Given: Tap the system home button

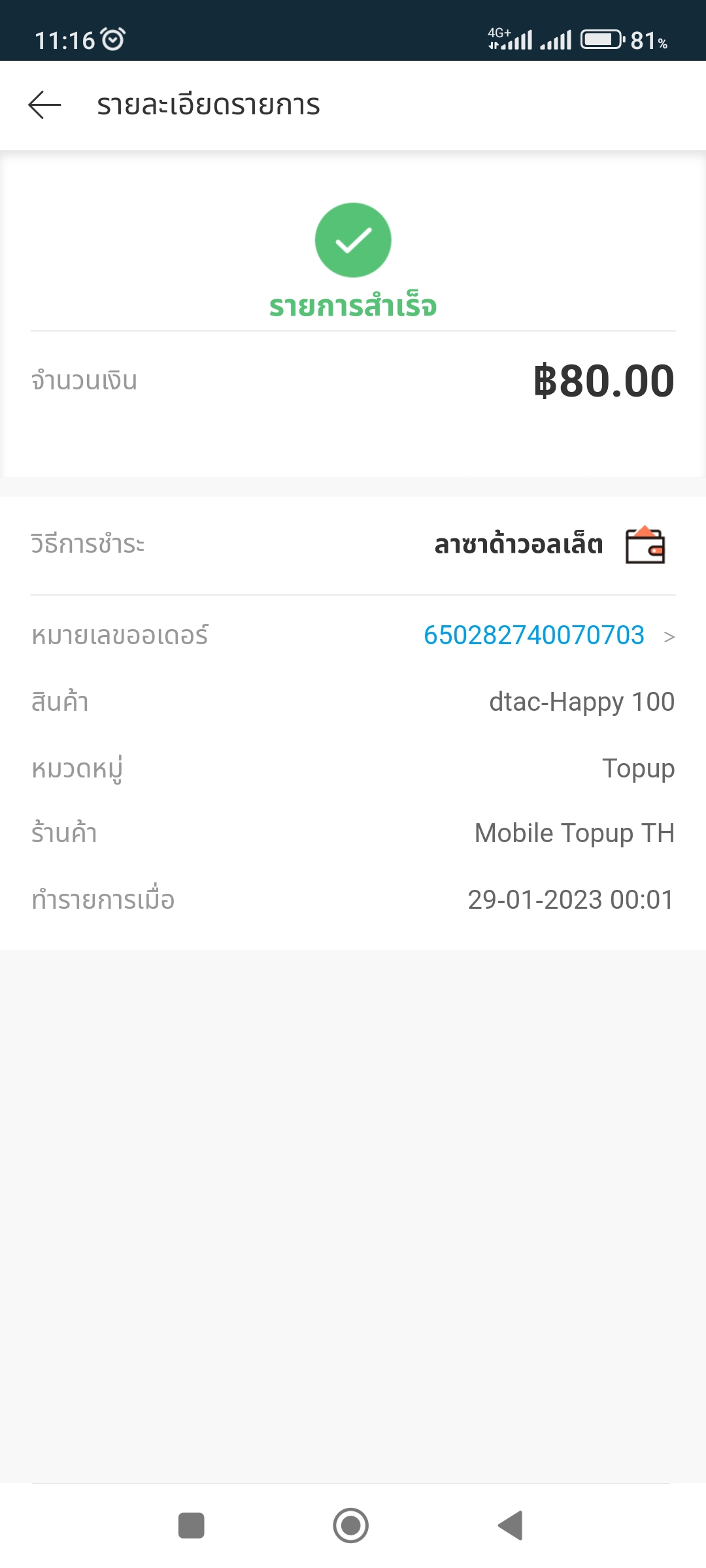Looking at the screenshot, I should click(351, 1526).
